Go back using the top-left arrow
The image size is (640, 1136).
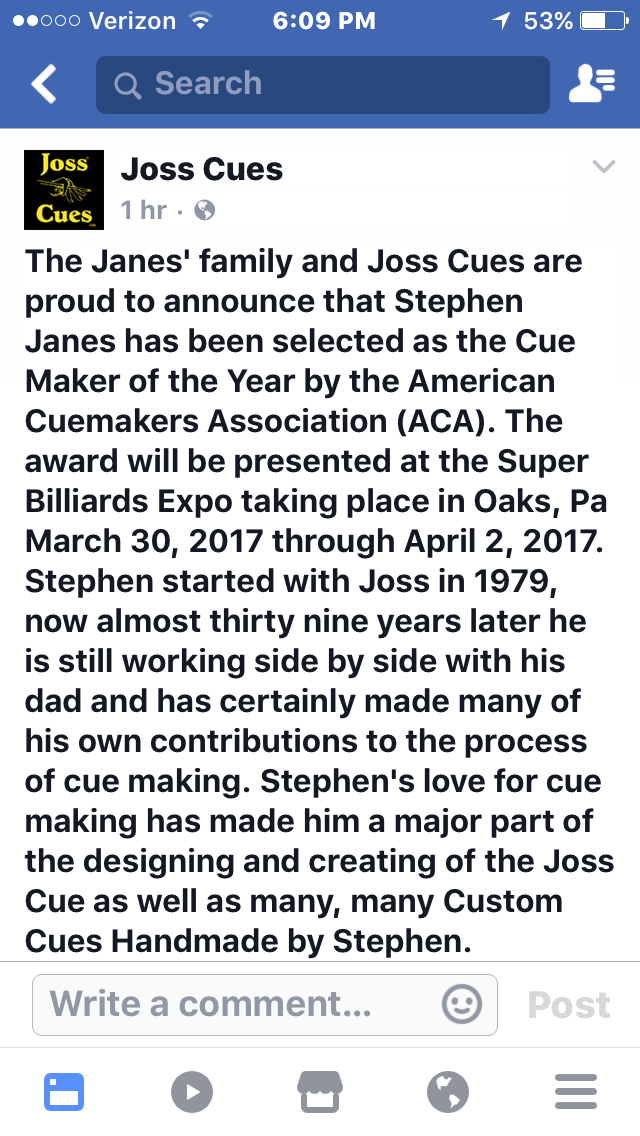(x=44, y=85)
